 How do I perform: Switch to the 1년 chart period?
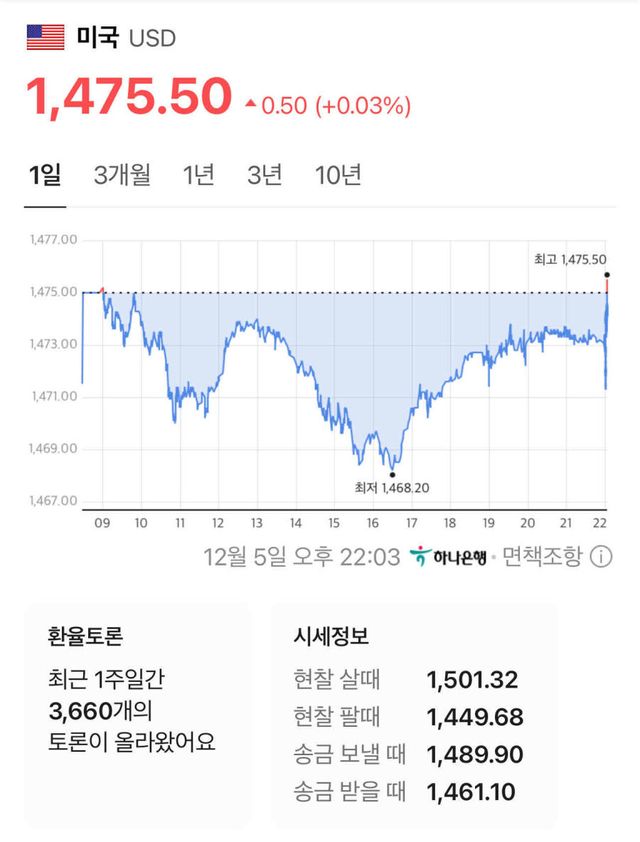click(x=198, y=176)
